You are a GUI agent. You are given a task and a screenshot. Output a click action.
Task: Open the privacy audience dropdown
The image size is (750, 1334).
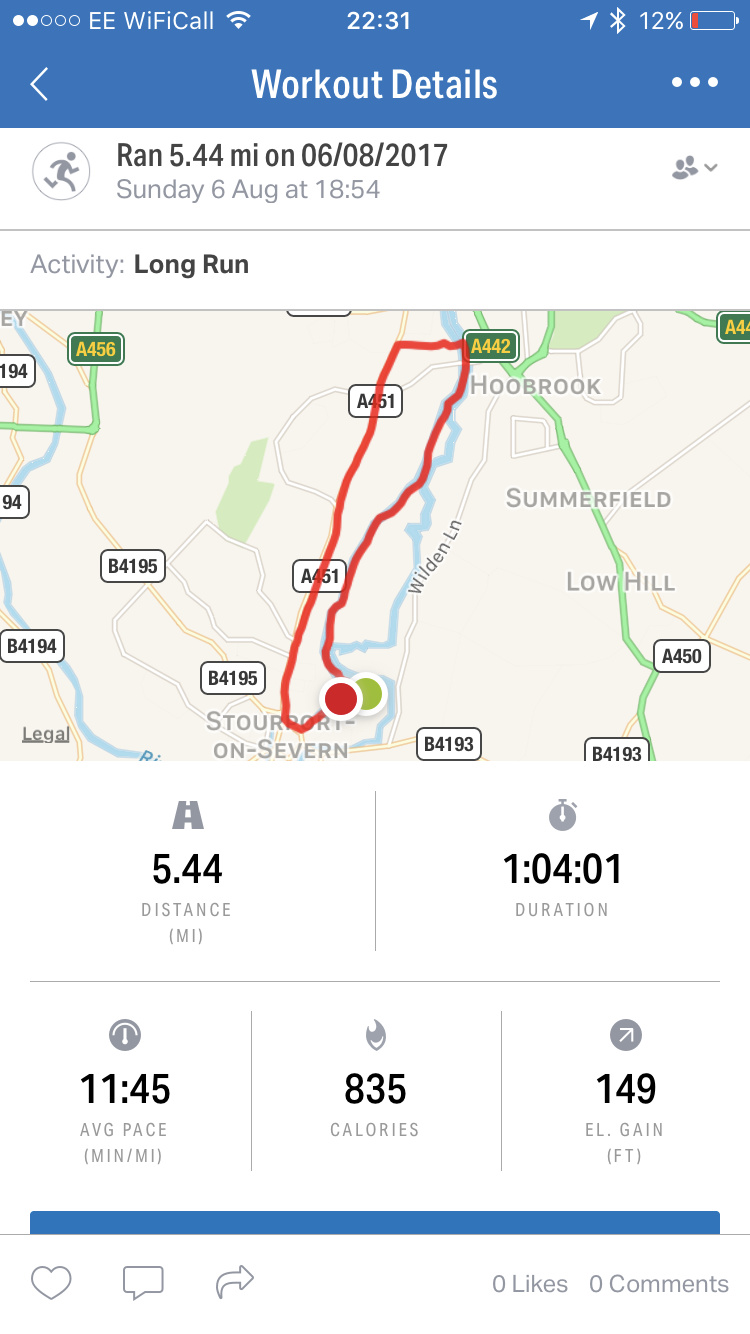click(694, 169)
